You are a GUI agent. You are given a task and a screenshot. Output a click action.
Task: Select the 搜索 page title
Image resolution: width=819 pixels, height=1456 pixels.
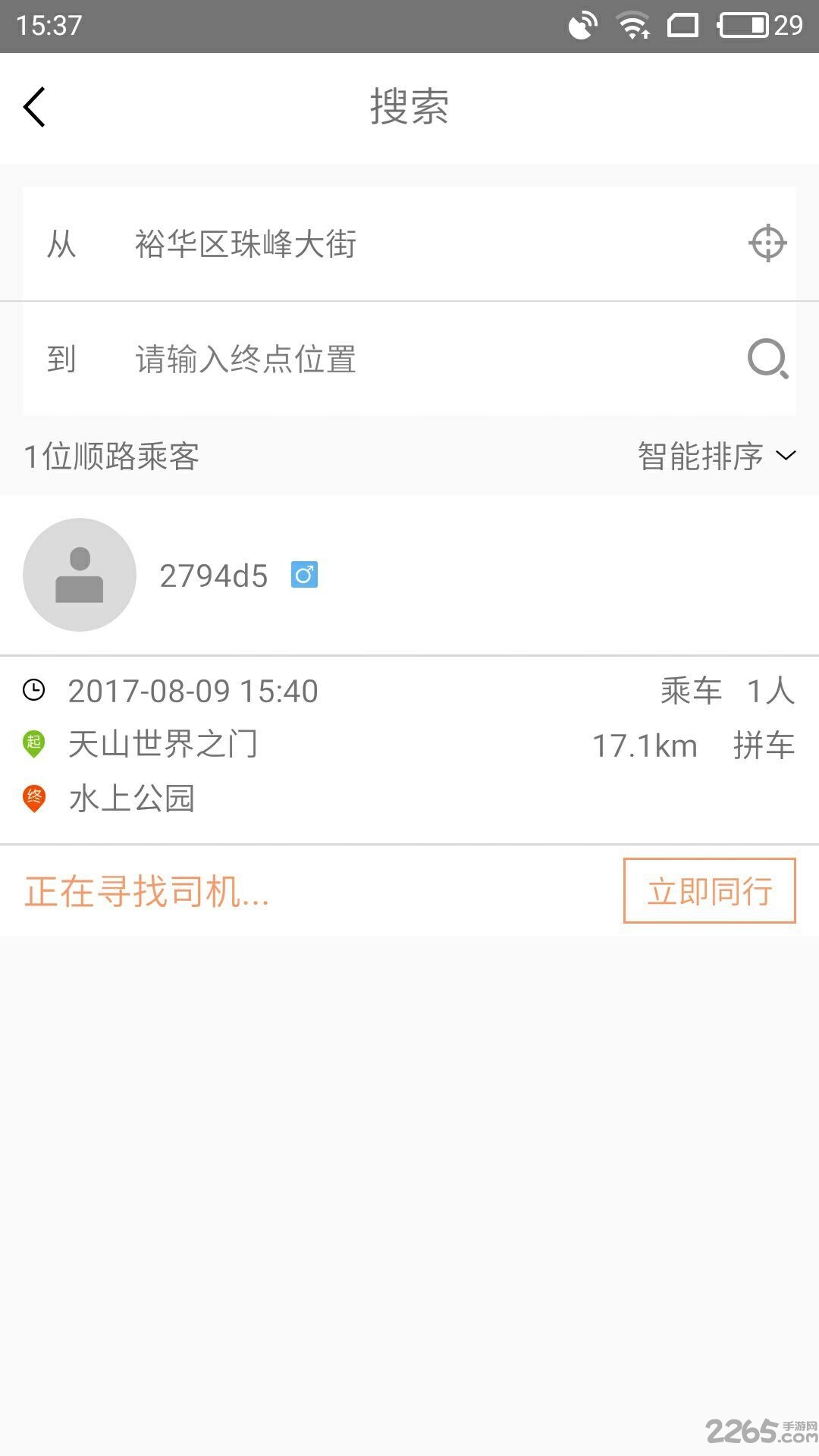409,108
